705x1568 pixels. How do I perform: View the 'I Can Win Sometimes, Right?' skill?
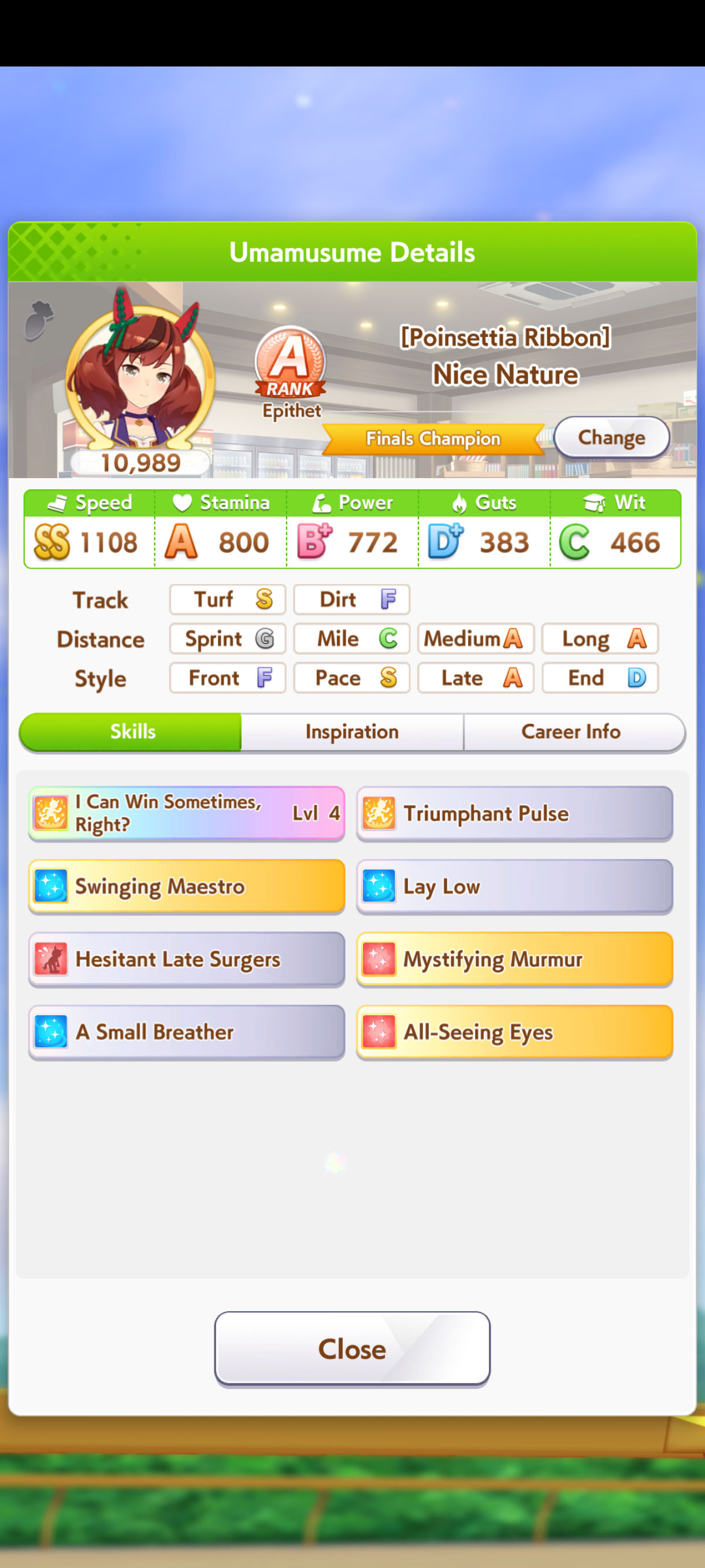186,813
